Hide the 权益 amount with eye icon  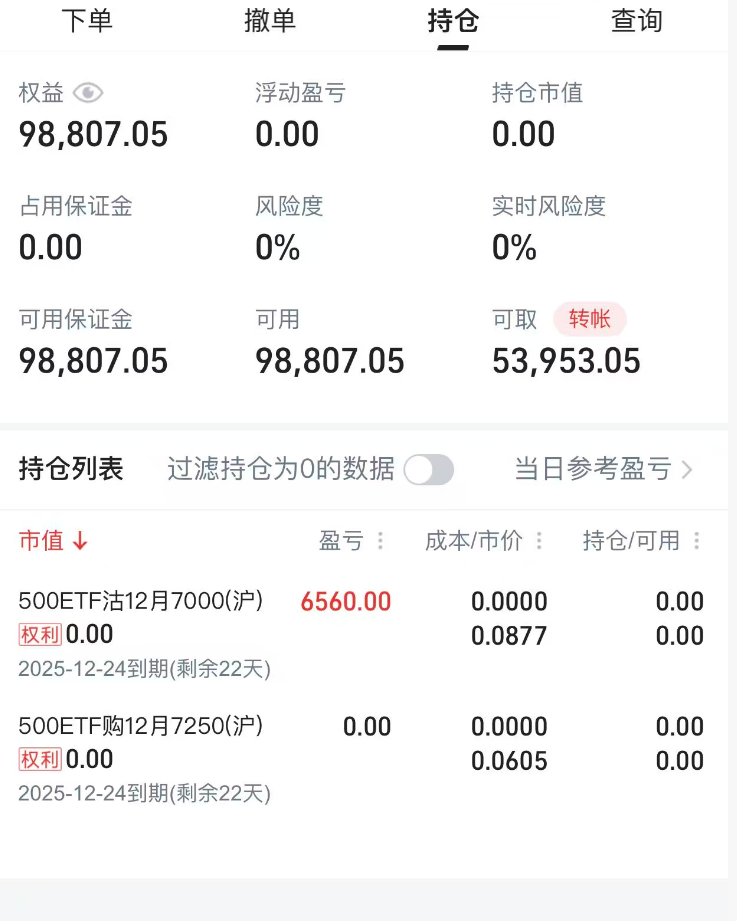click(x=88, y=93)
